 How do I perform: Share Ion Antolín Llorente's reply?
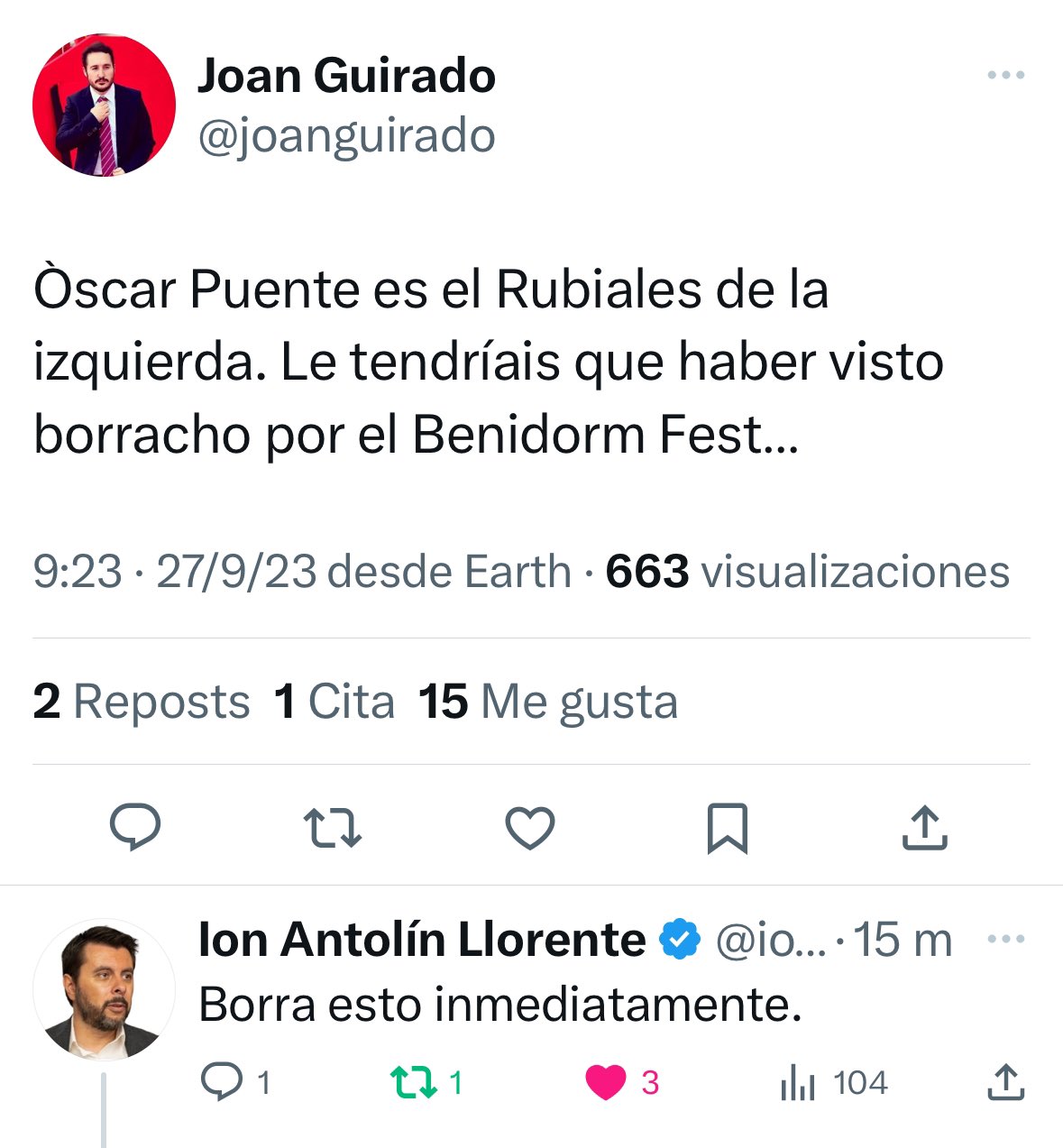pyautogui.click(x=1005, y=1082)
